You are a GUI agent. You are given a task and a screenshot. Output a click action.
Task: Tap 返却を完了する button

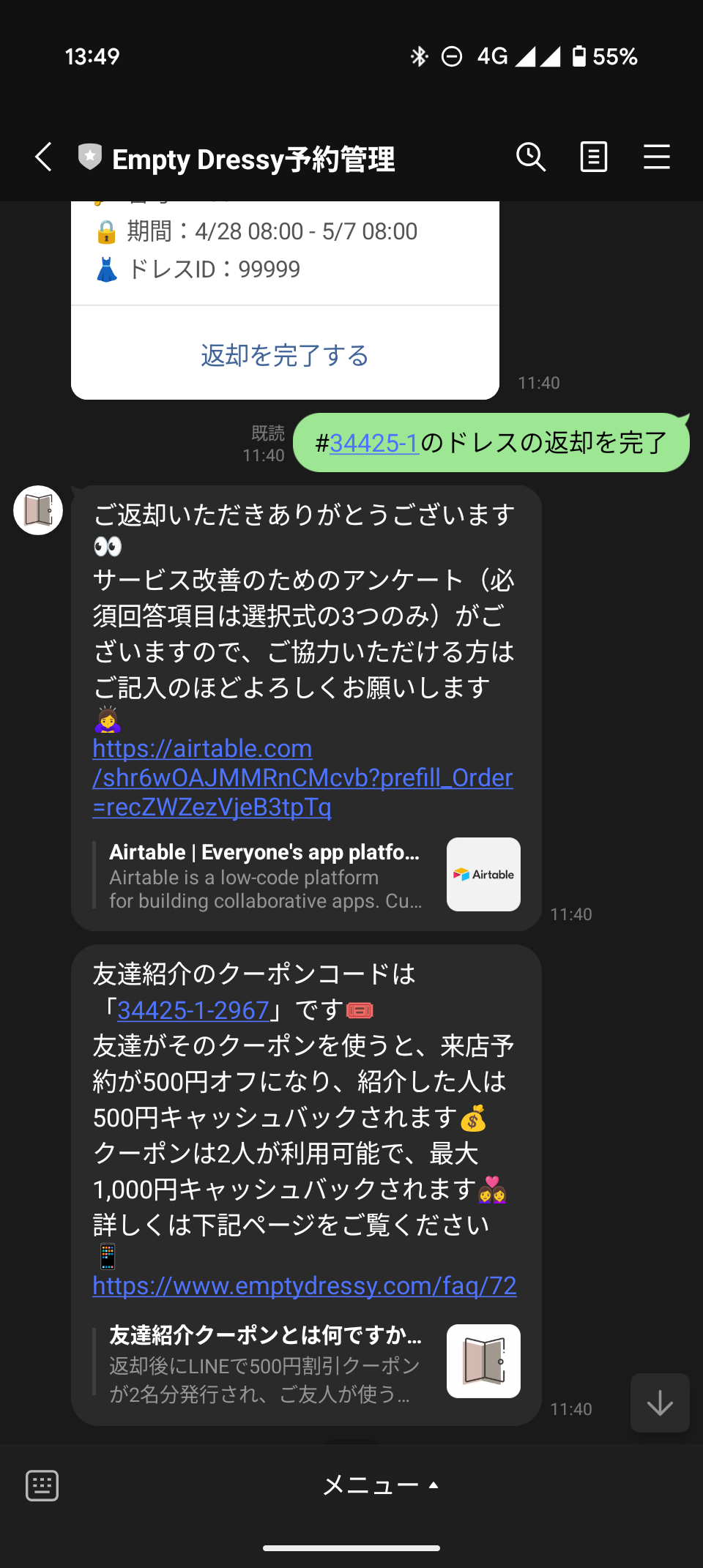(285, 356)
